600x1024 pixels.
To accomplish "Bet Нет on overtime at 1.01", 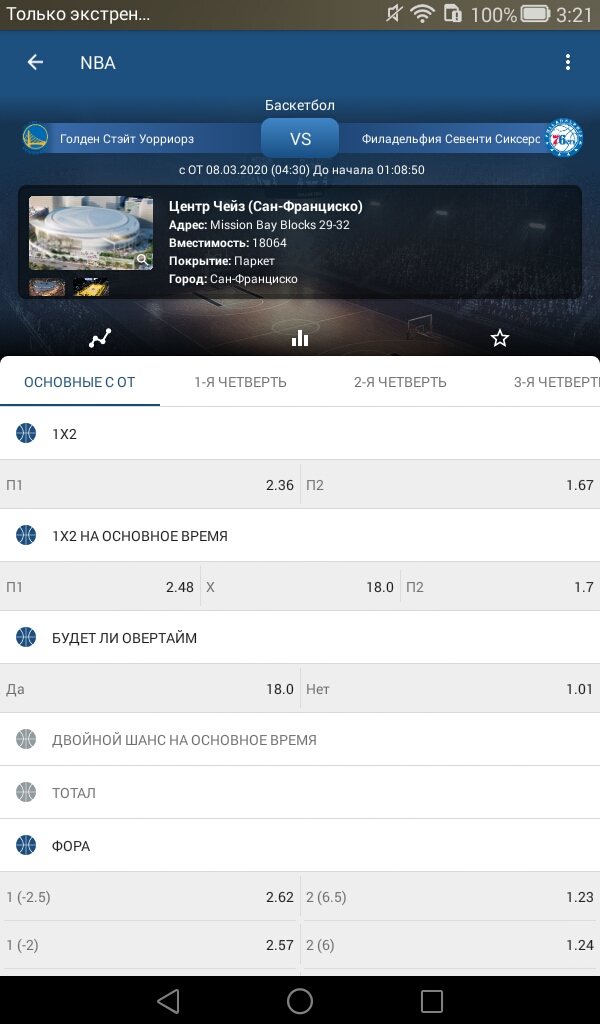I will click(450, 688).
